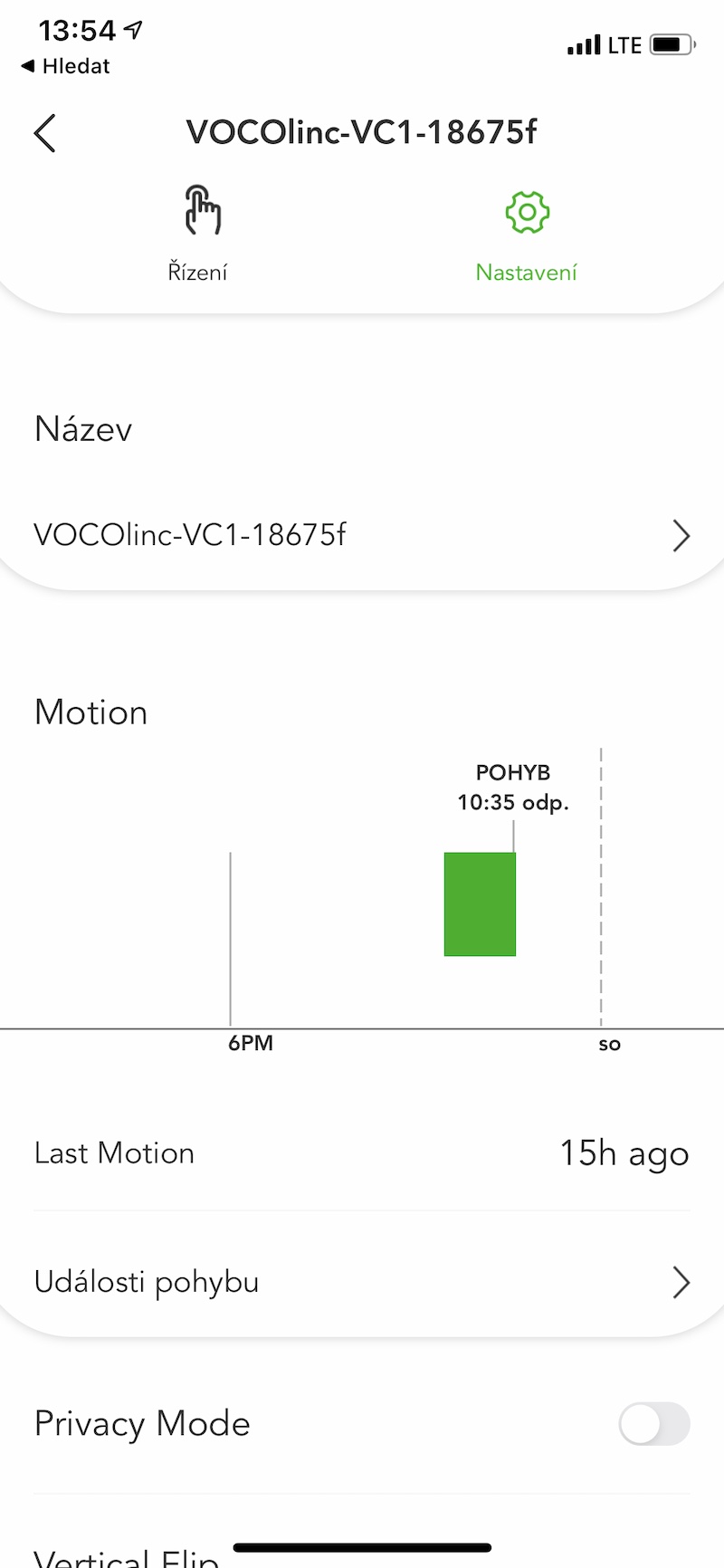The height and width of the screenshot is (1568, 724).
Task: Return to Hledat via status bar link
Action: pos(65,66)
